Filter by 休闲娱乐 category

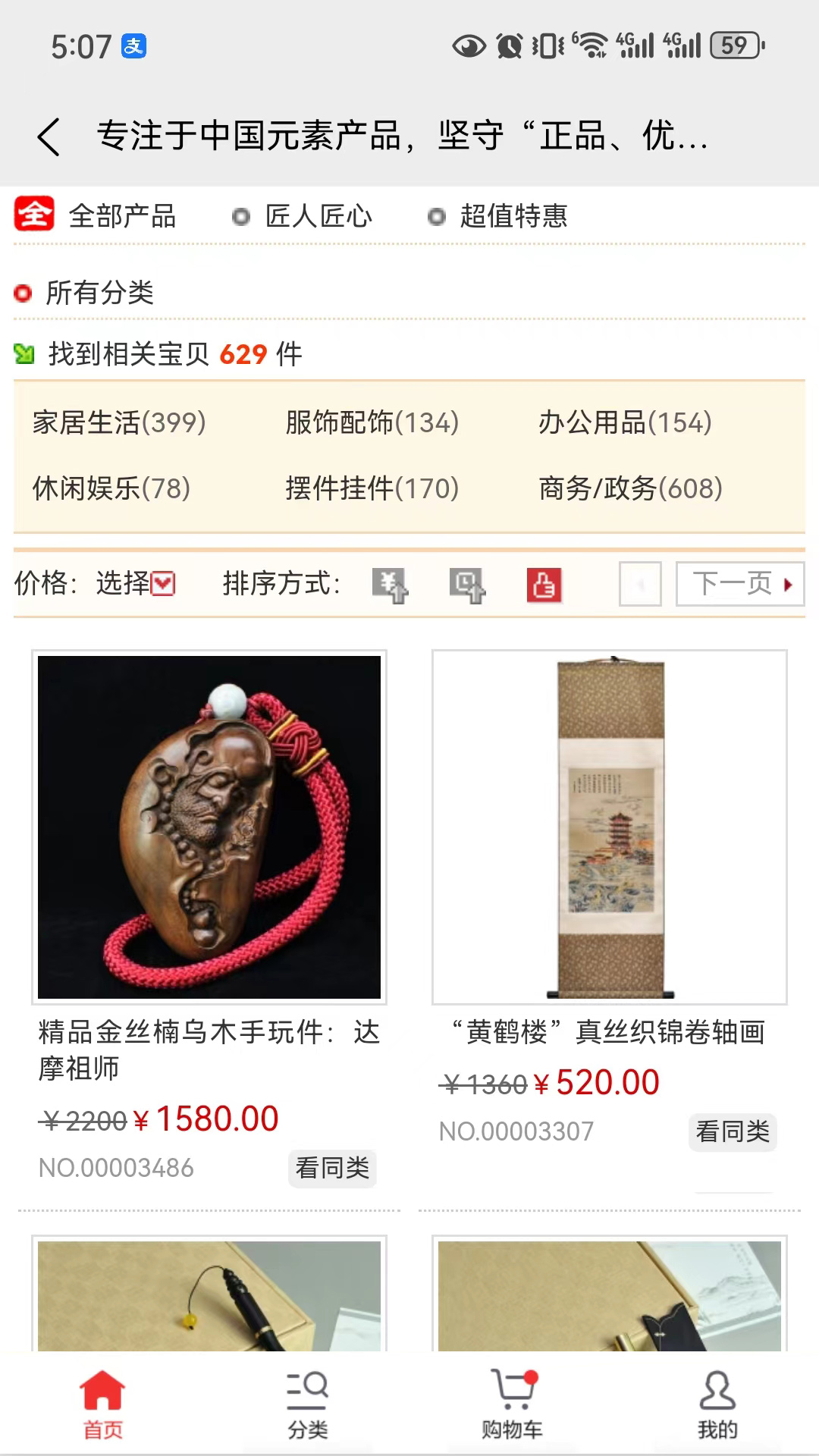coord(111,488)
